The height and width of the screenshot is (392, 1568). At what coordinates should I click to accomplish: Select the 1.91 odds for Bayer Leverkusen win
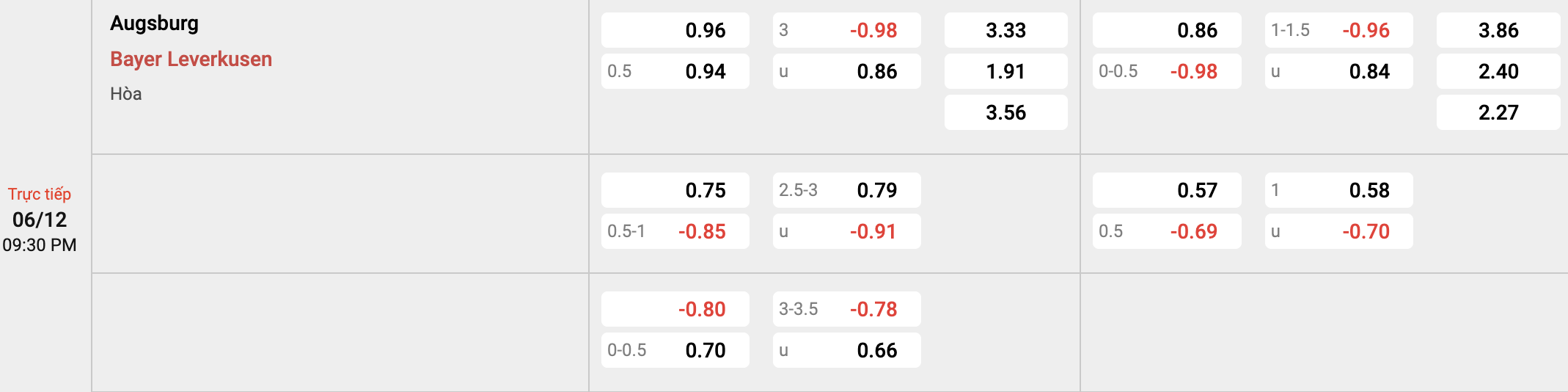pos(1005,71)
